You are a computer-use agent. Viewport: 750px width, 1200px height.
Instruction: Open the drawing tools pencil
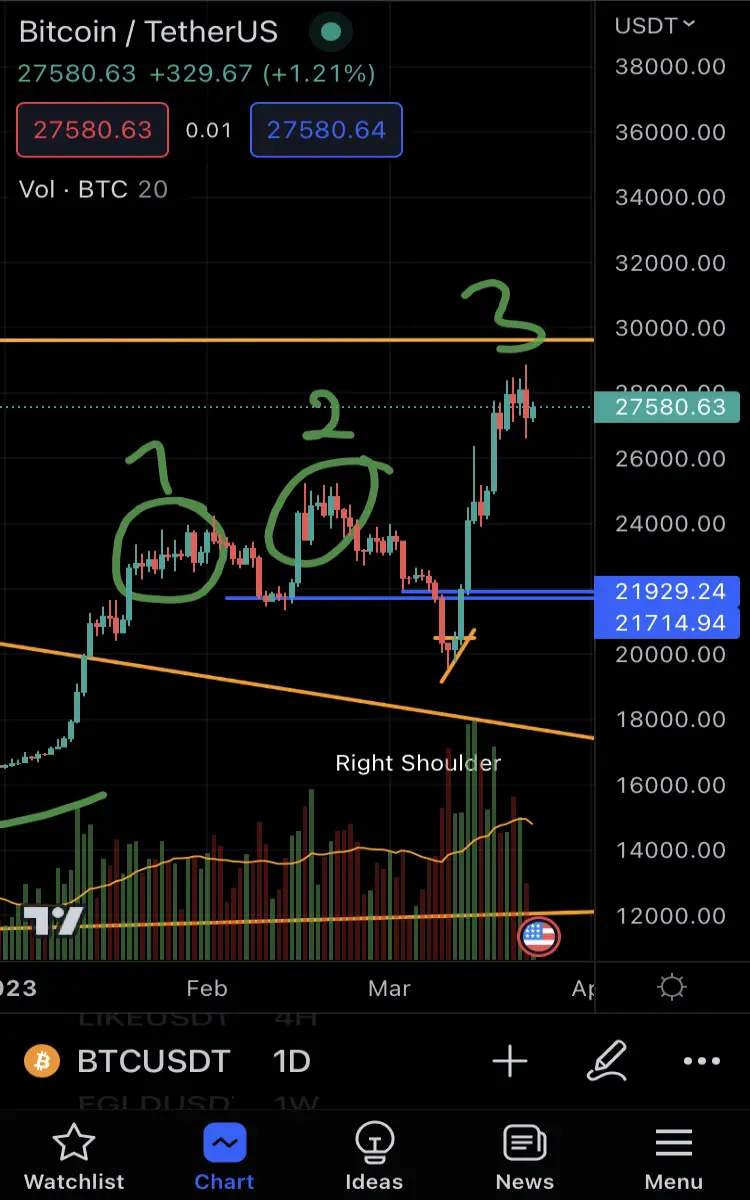[607, 1061]
